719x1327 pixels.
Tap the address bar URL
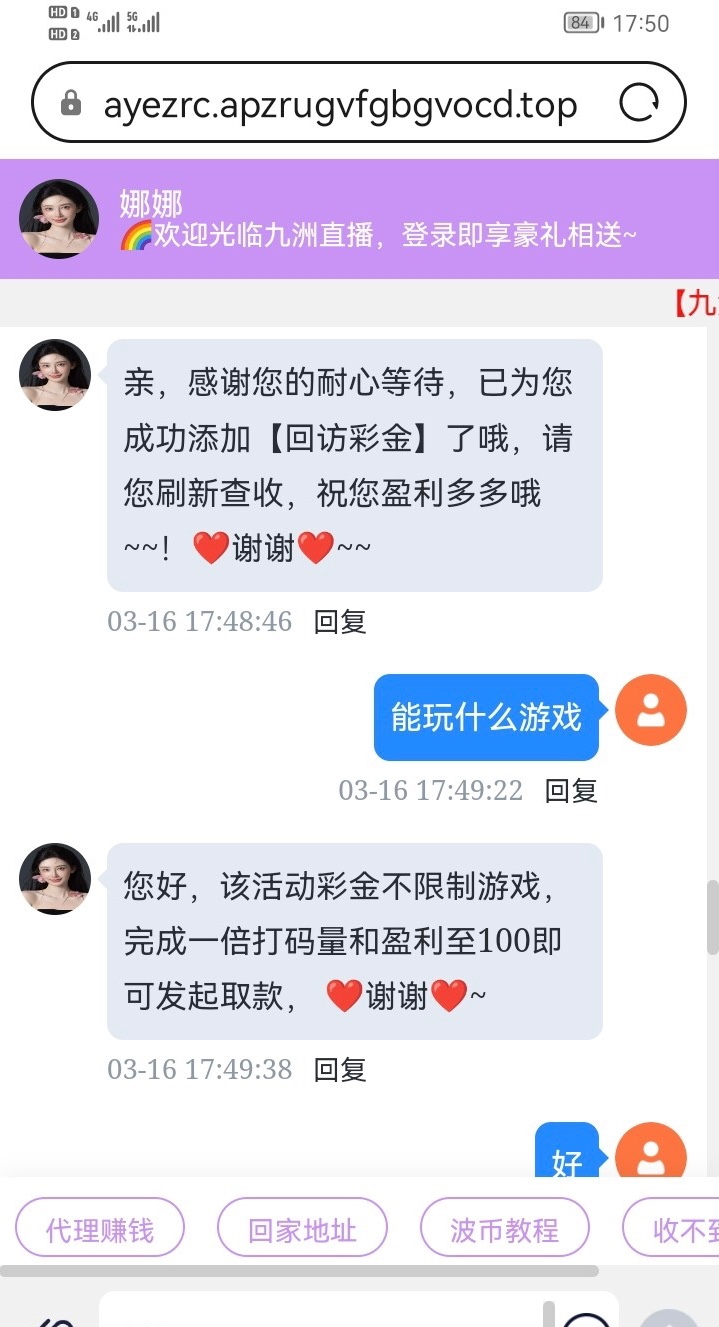(x=340, y=104)
